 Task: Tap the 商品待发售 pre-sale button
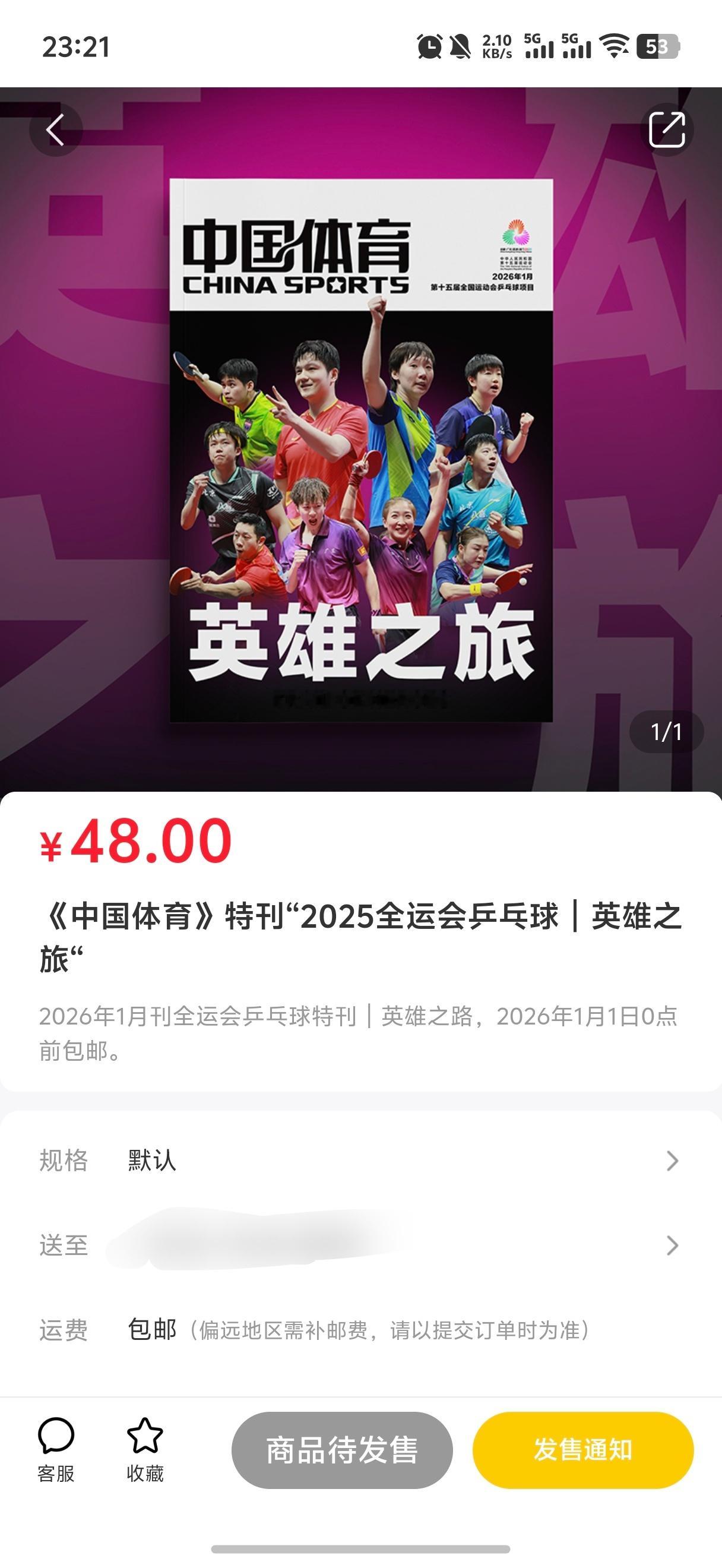click(344, 1450)
